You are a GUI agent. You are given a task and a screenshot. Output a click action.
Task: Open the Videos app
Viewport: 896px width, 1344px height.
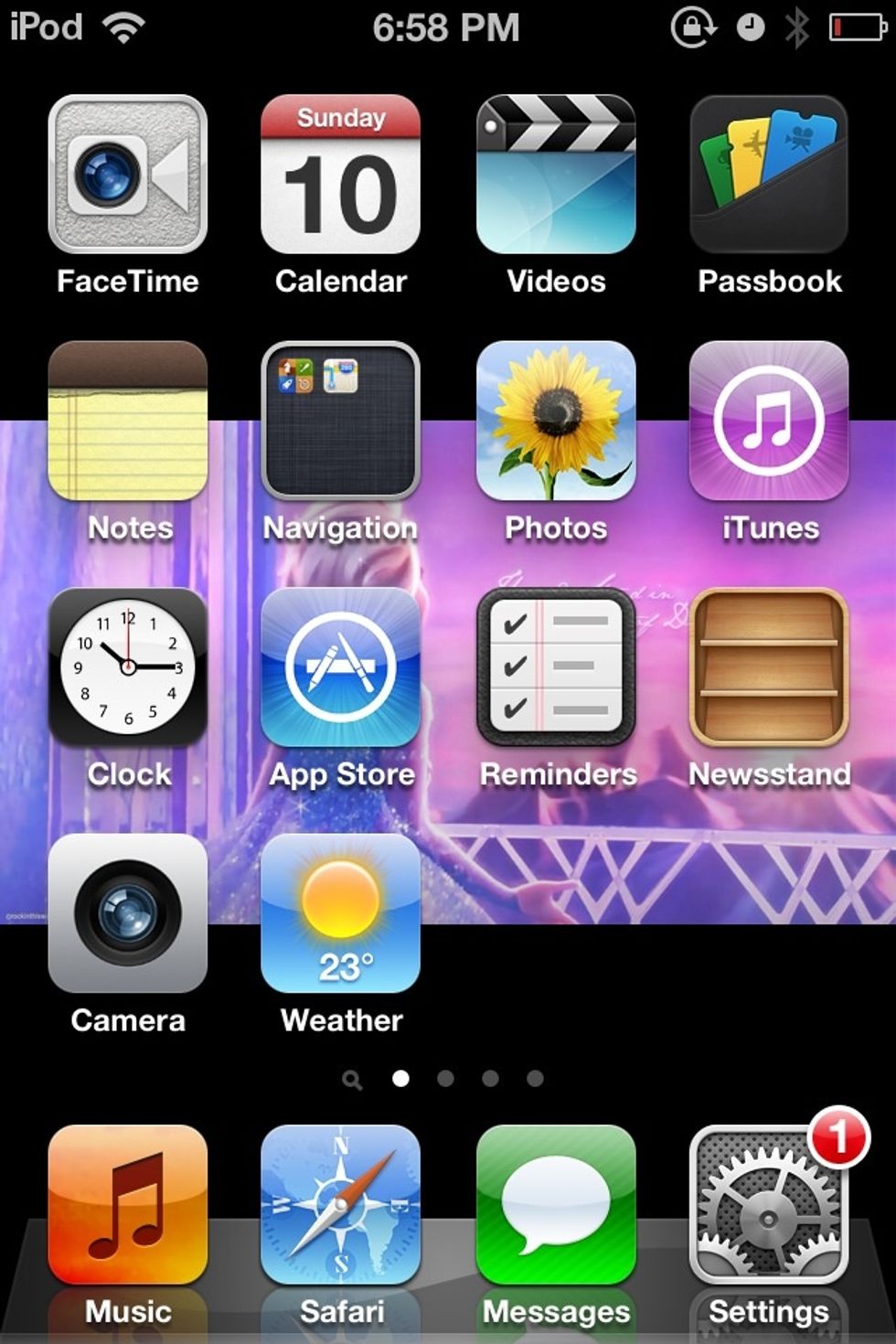tap(556, 174)
